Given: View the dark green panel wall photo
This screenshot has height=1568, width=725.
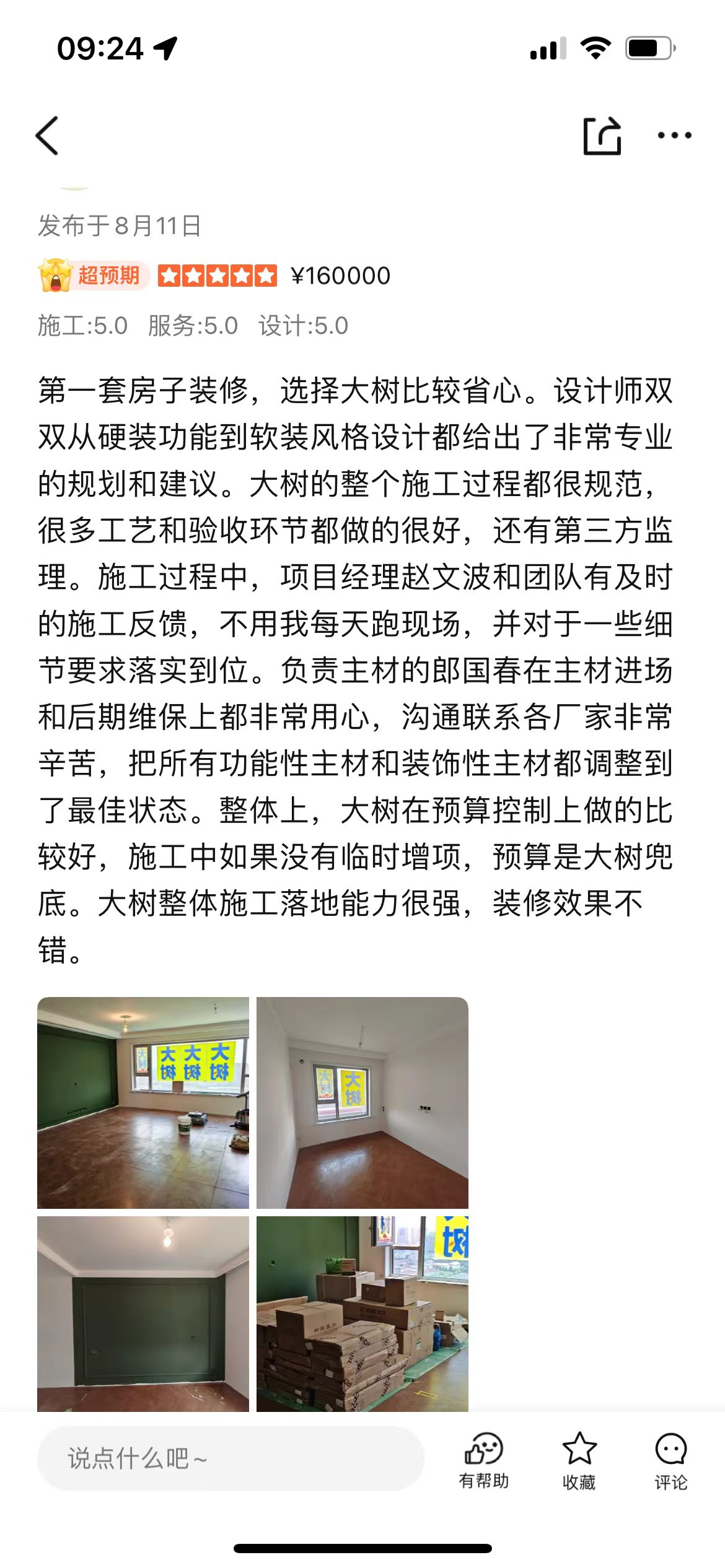Looking at the screenshot, I should click(143, 1313).
